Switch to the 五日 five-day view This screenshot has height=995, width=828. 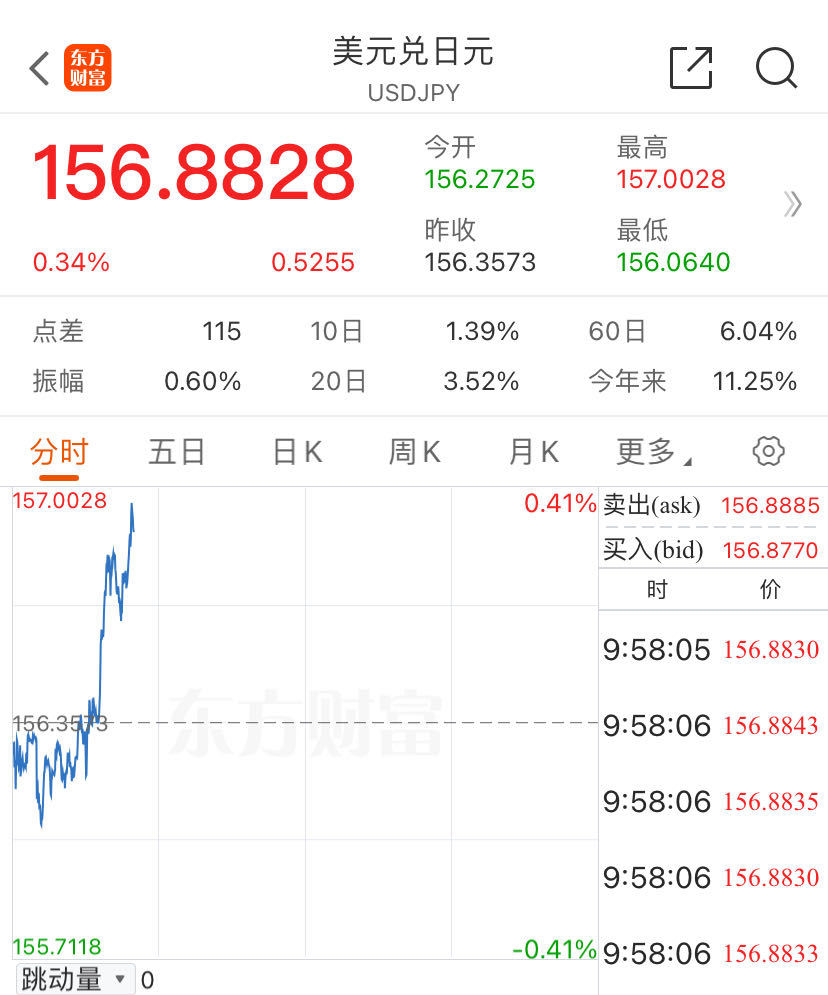pos(176,451)
